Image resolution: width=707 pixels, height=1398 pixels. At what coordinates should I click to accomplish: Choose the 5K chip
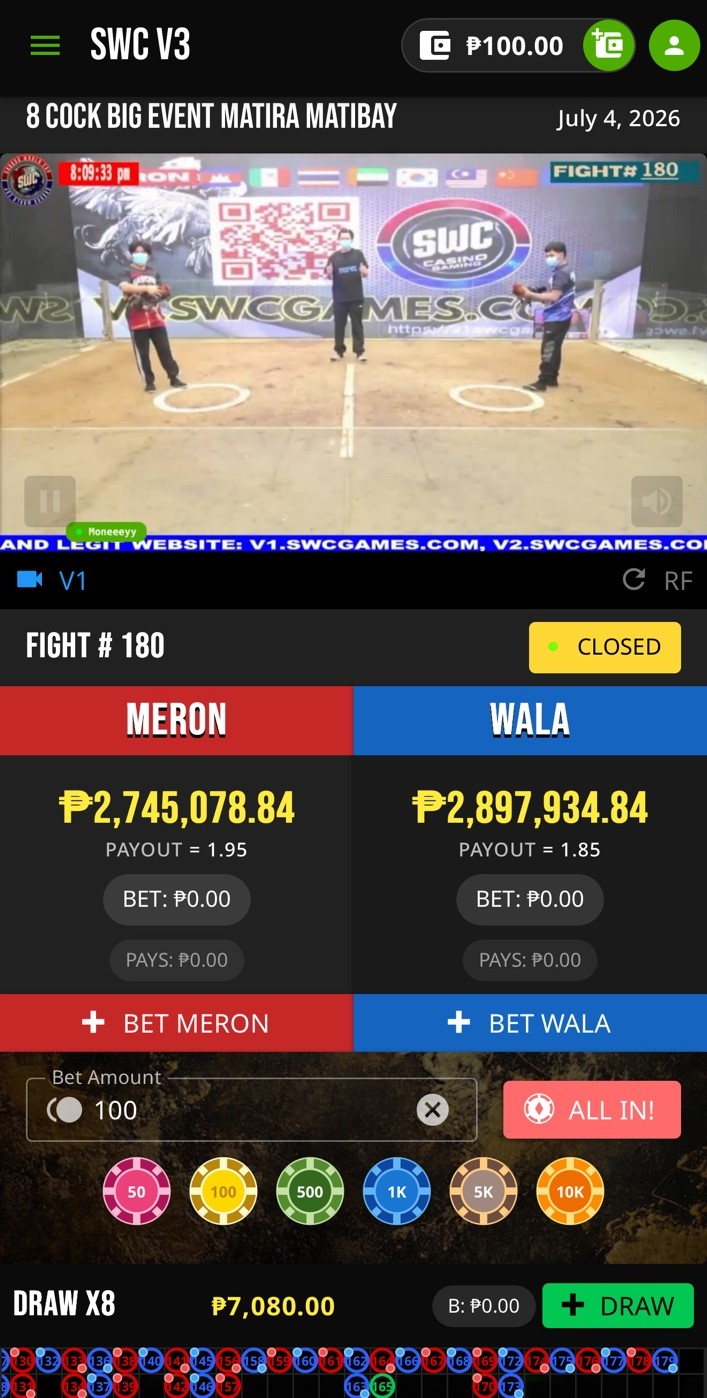[484, 1191]
